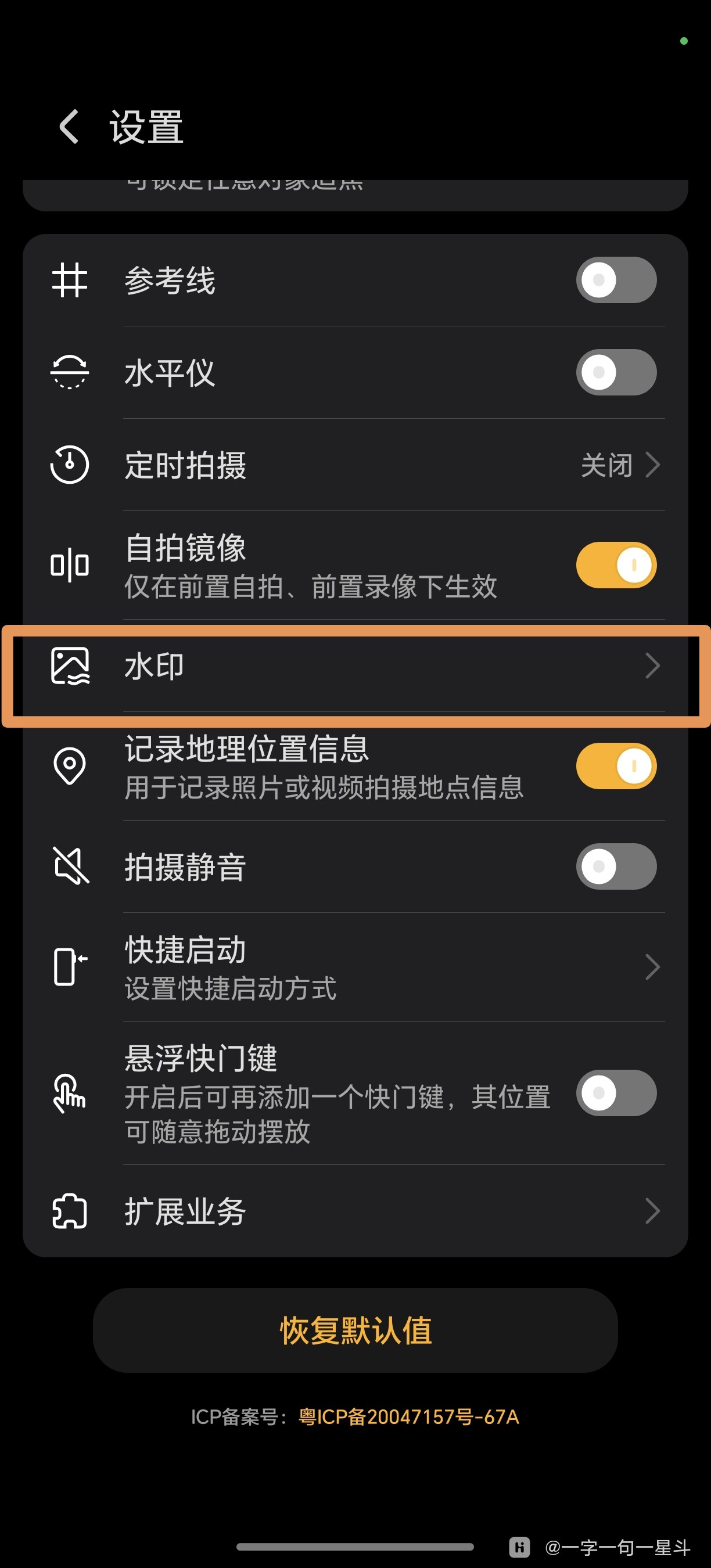Open 扩展业务 extended services page

click(x=355, y=1210)
